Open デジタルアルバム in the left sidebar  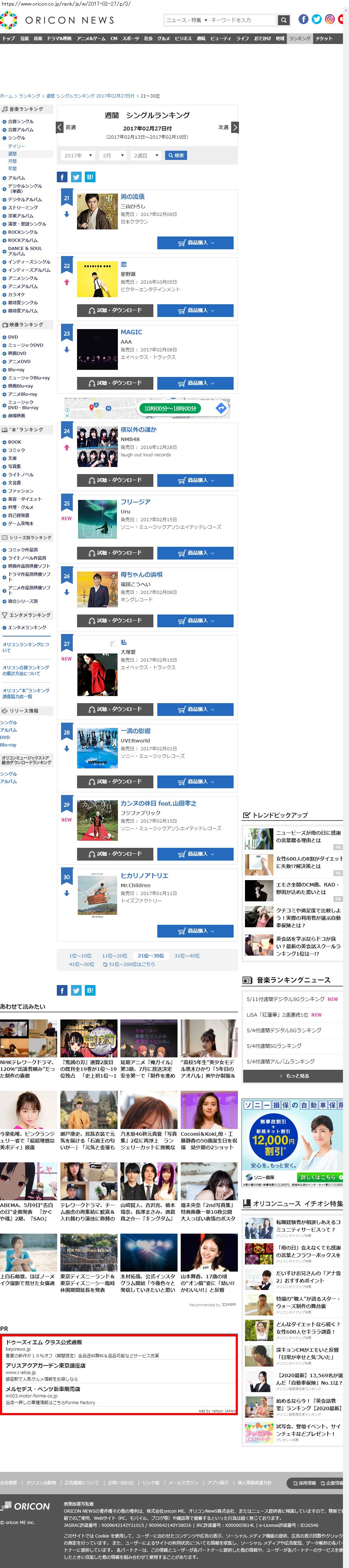pos(24,199)
